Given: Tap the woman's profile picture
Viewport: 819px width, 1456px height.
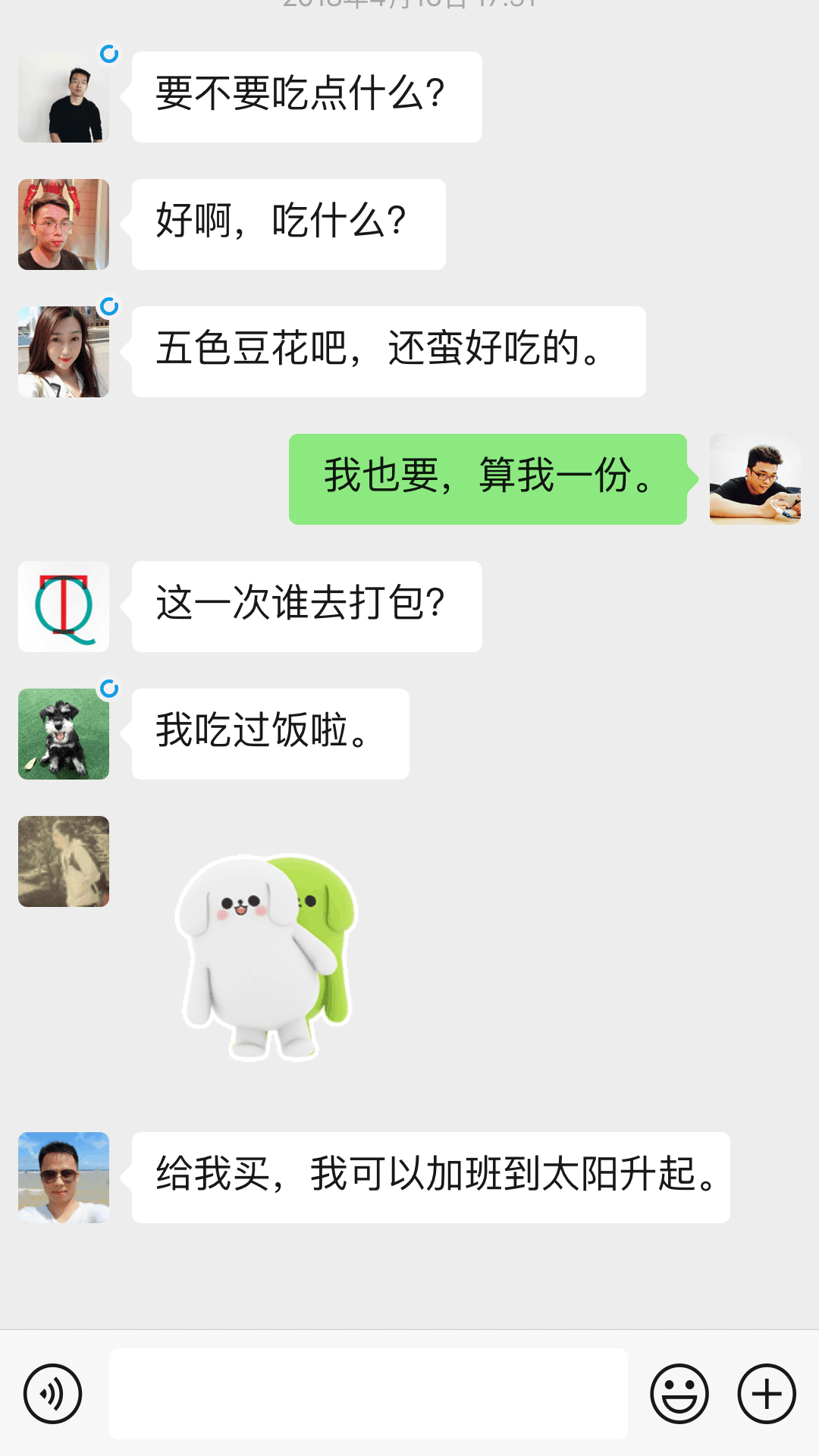Looking at the screenshot, I should [x=64, y=351].
